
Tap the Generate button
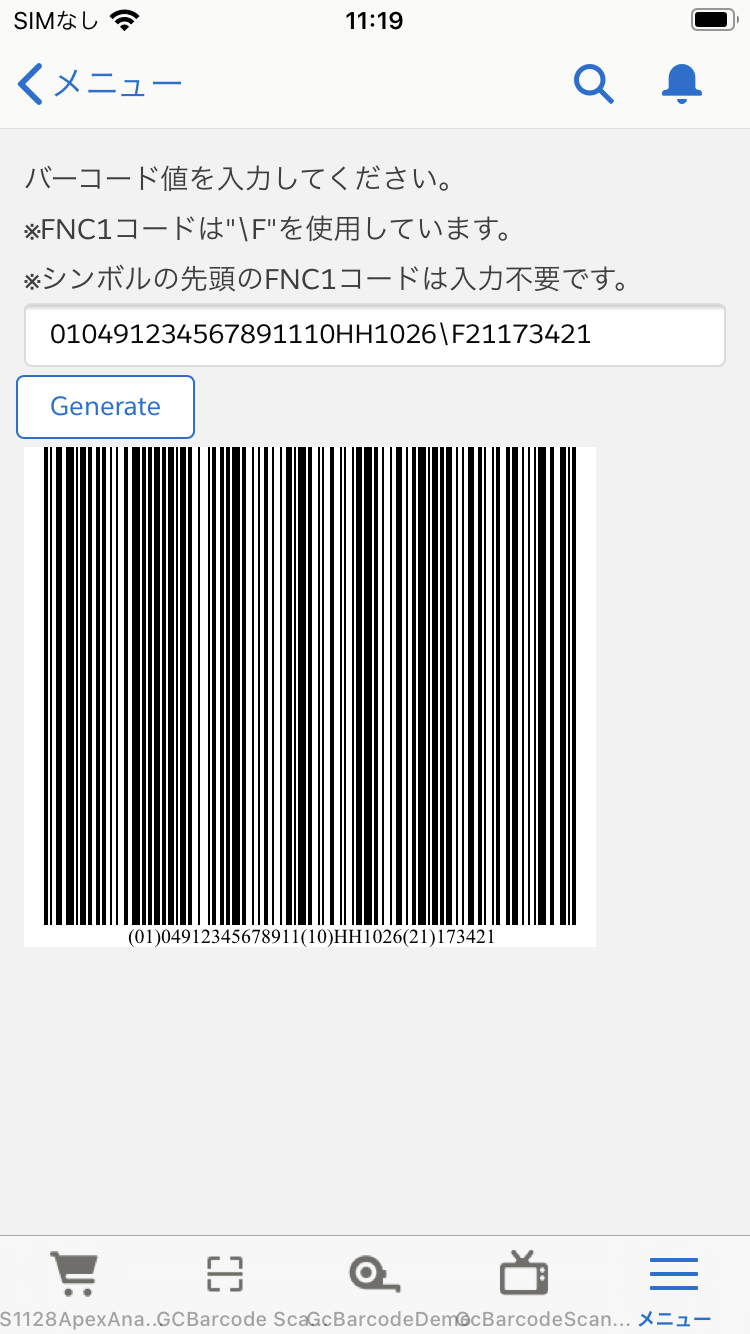[x=105, y=407]
